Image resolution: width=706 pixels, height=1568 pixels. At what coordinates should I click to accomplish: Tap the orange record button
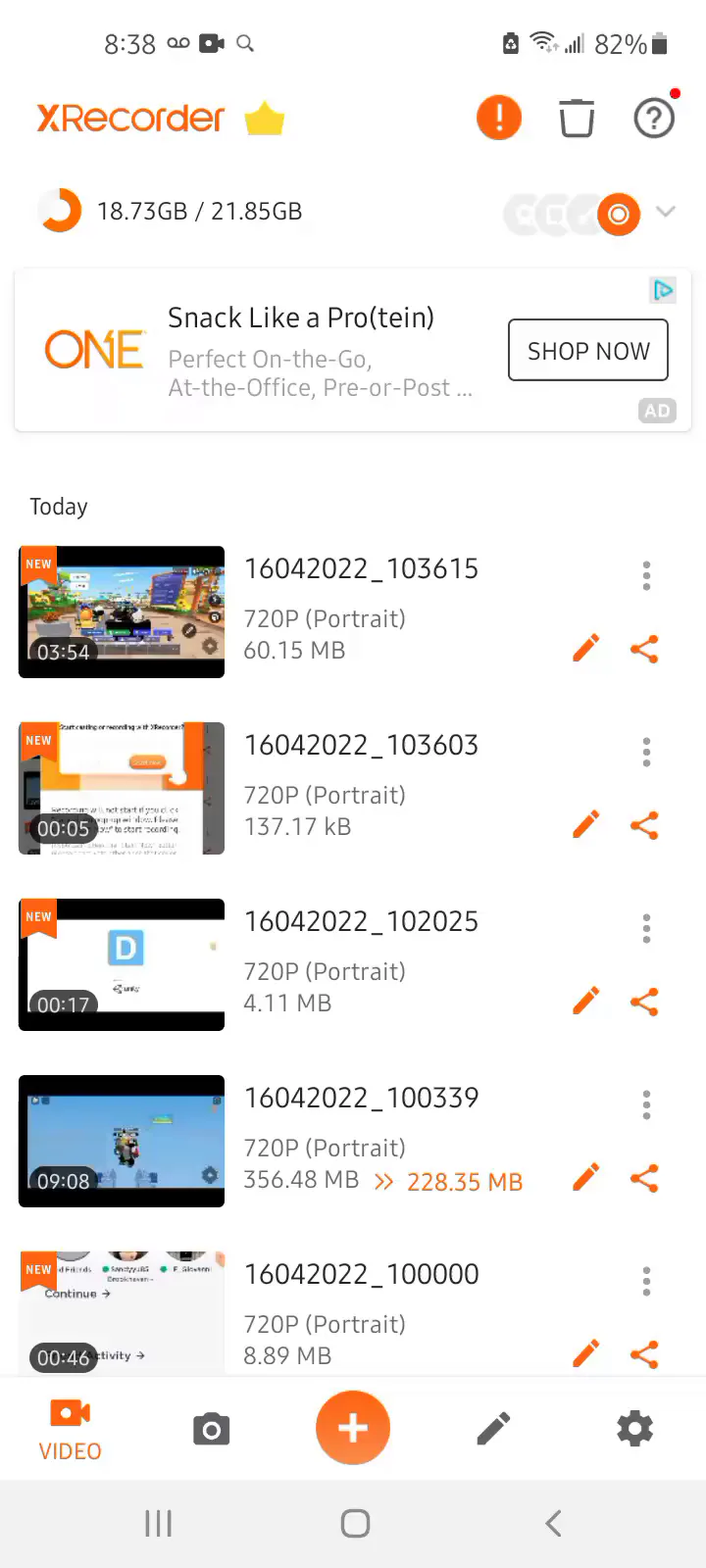pyautogui.click(x=619, y=214)
